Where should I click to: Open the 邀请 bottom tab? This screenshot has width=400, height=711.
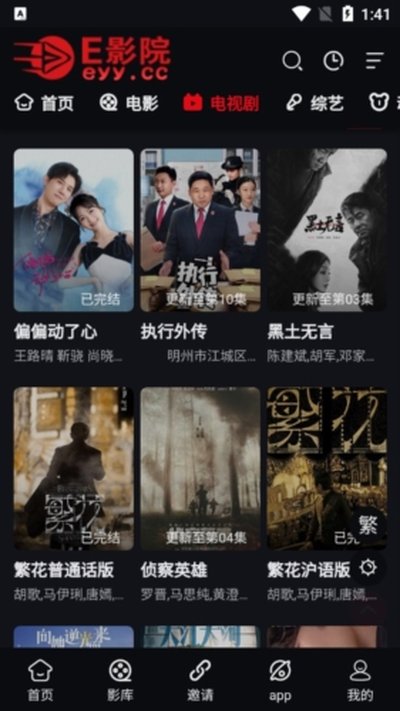200,680
